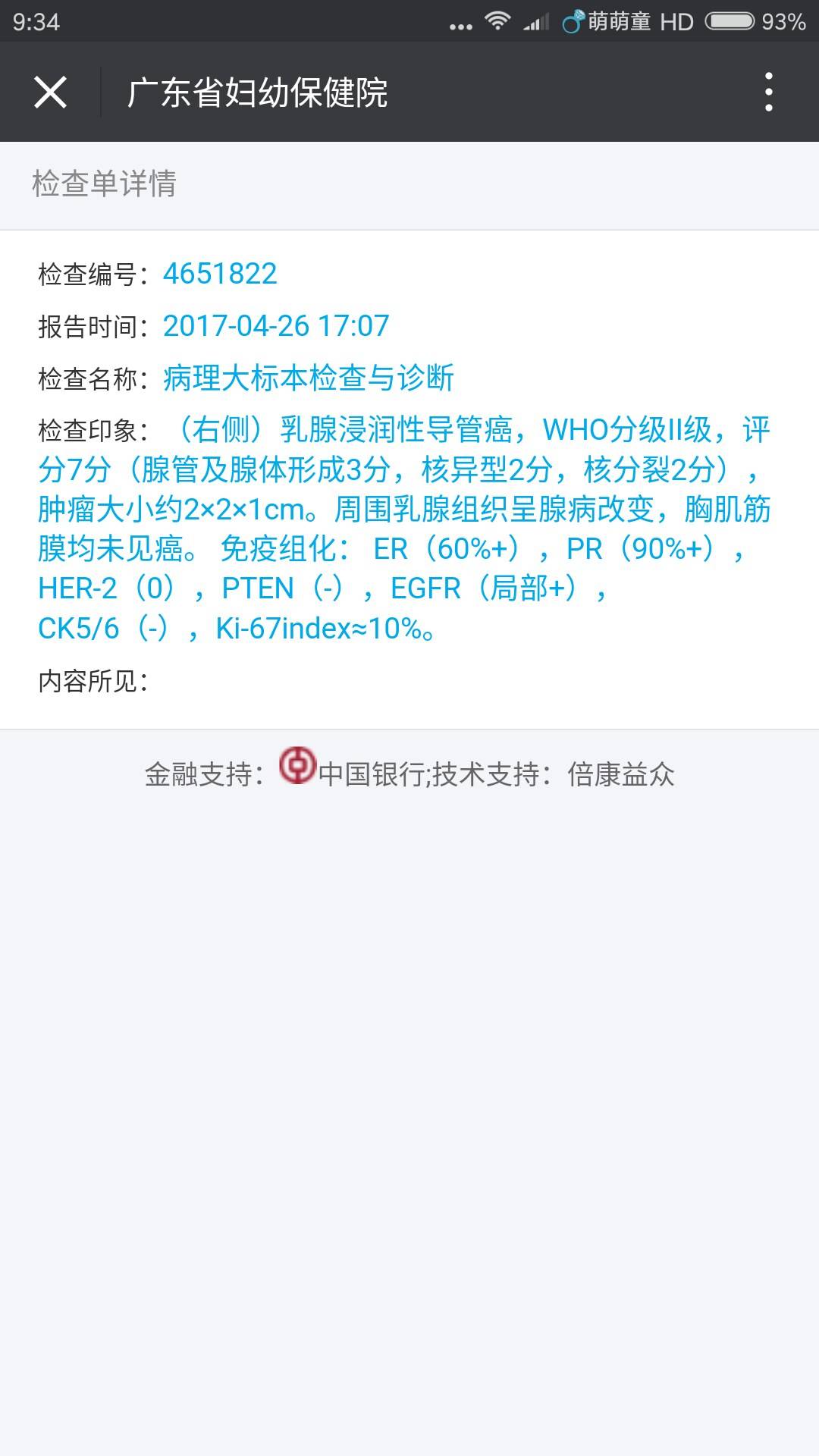This screenshot has width=819, height=1456.
Task: Close the 广东省妇幼保健院 page
Action: 51,93
